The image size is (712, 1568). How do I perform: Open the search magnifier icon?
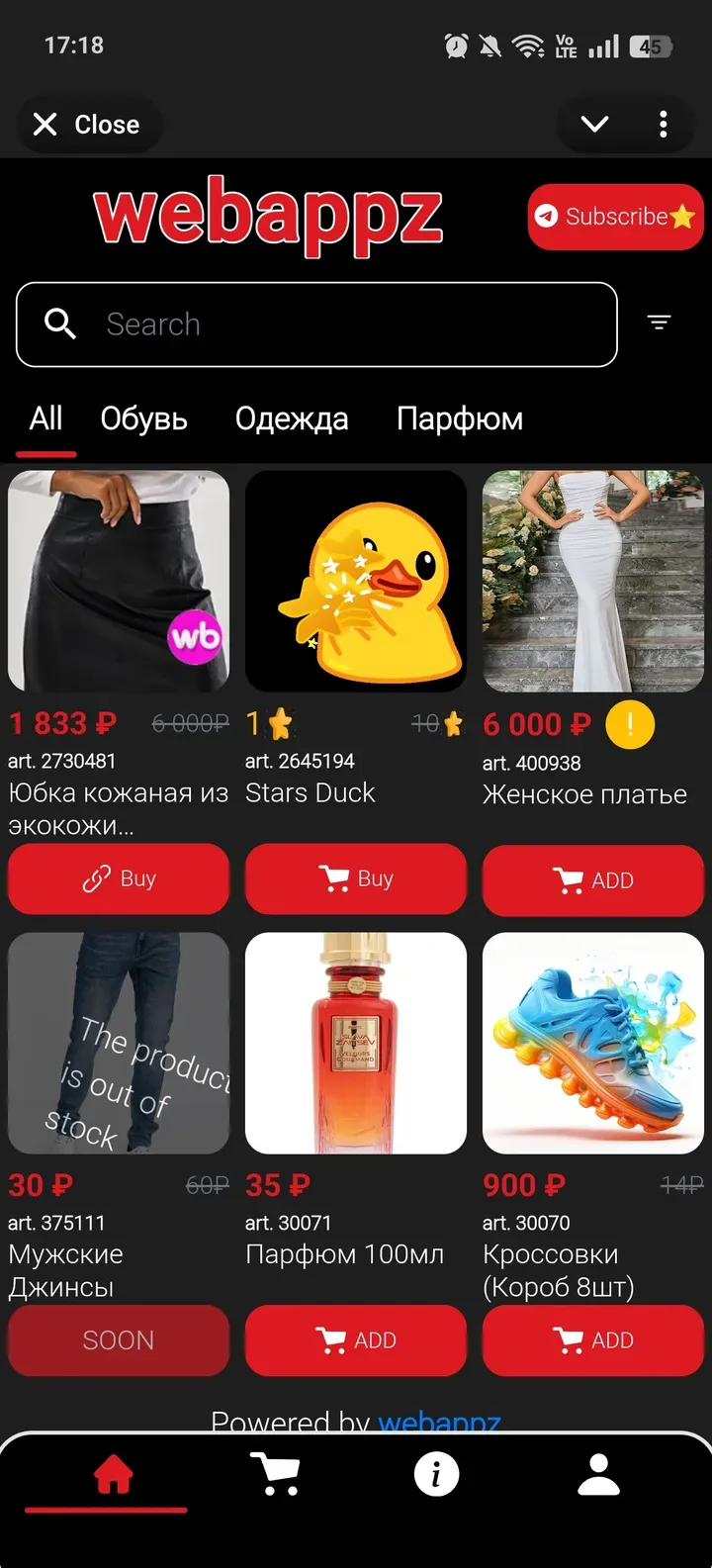(x=58, y=324)
